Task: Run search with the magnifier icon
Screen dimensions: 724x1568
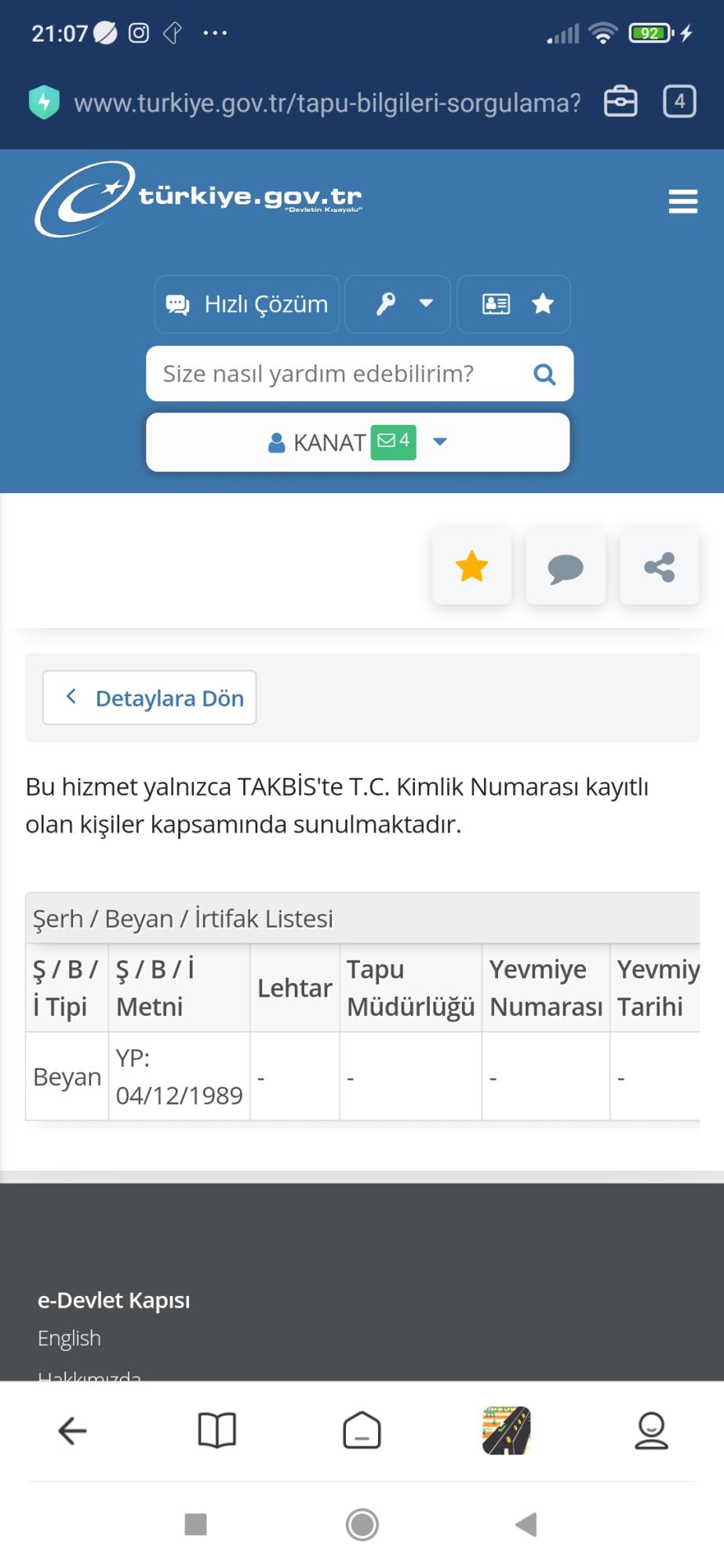Action: (x=544, y=374)
